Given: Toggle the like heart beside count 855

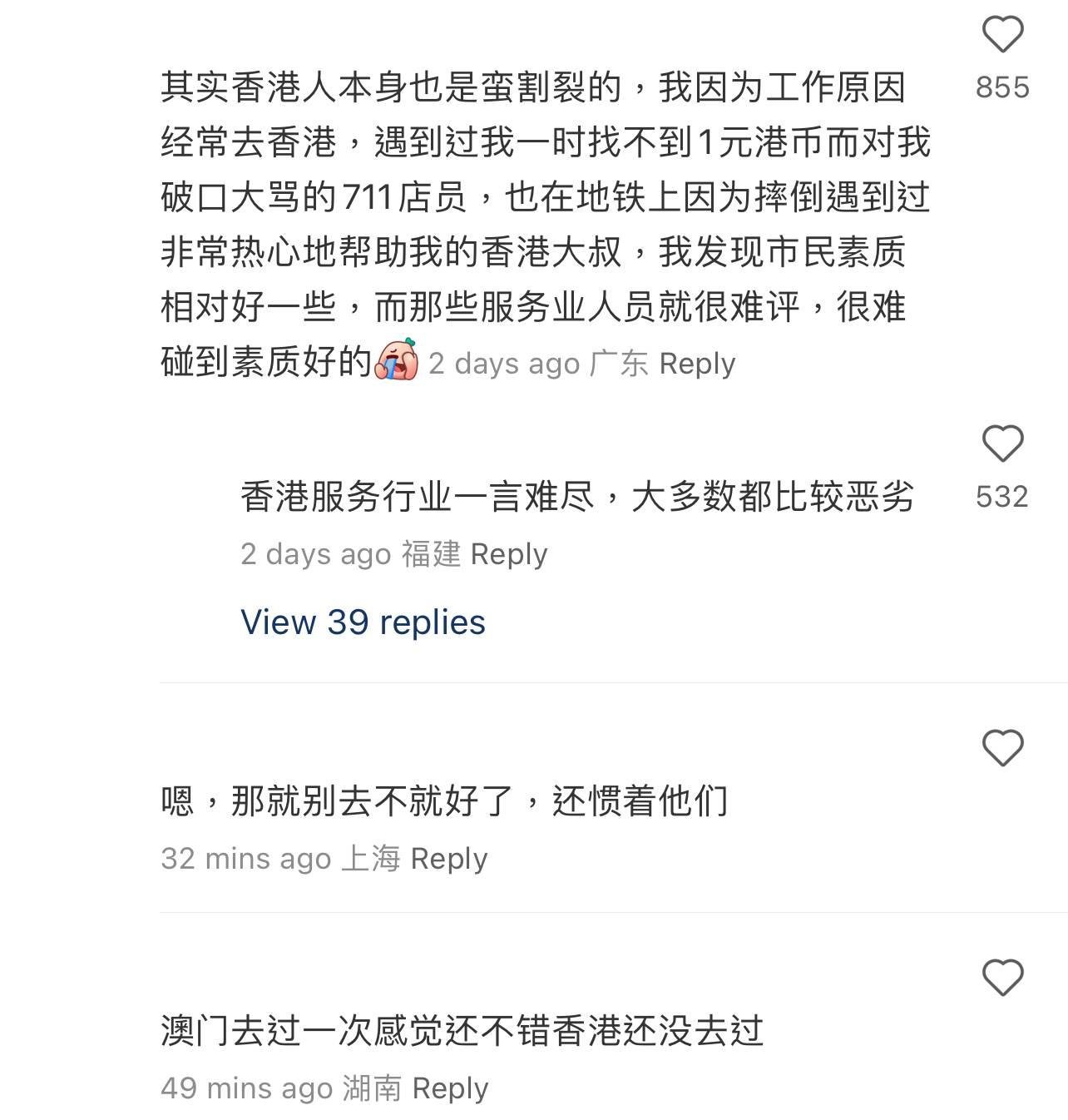Looking at the screenshot, I should coord(1002,33).
